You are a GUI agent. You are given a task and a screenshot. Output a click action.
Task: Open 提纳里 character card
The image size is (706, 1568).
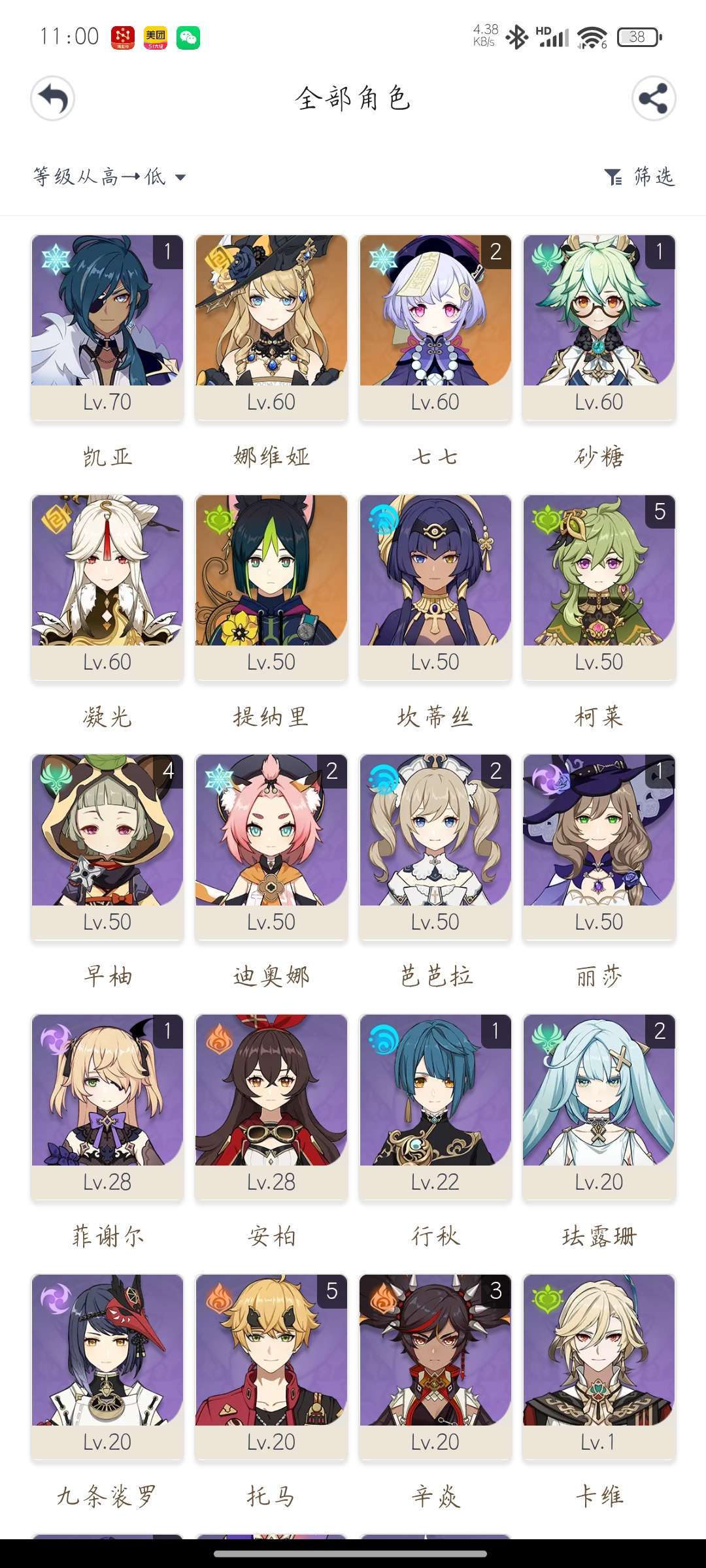pos(271,587)
